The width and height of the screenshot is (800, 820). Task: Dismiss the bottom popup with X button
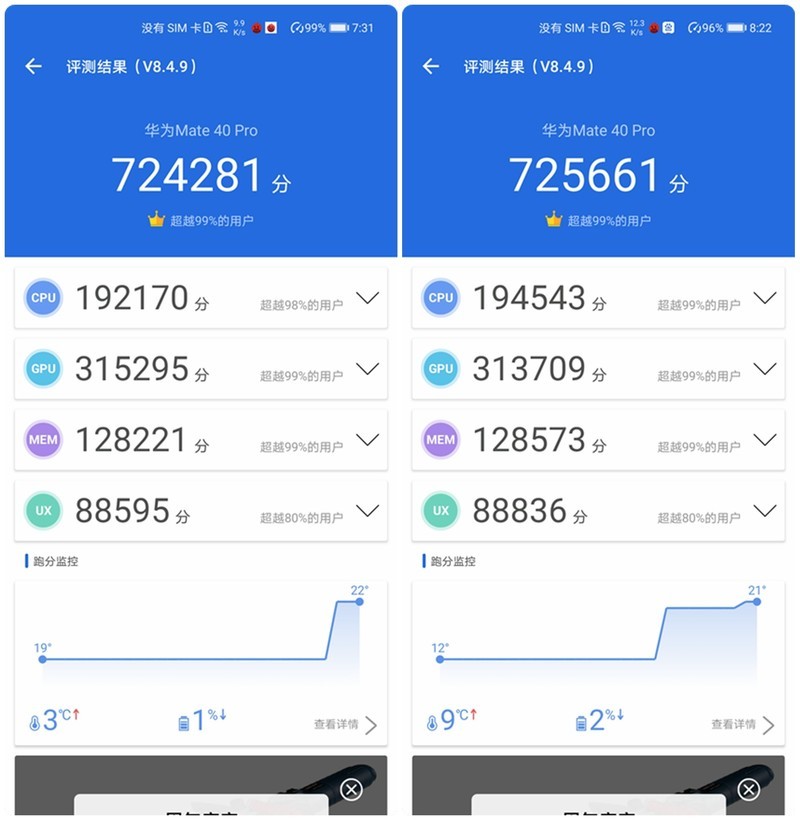click(x=349, y=790)
